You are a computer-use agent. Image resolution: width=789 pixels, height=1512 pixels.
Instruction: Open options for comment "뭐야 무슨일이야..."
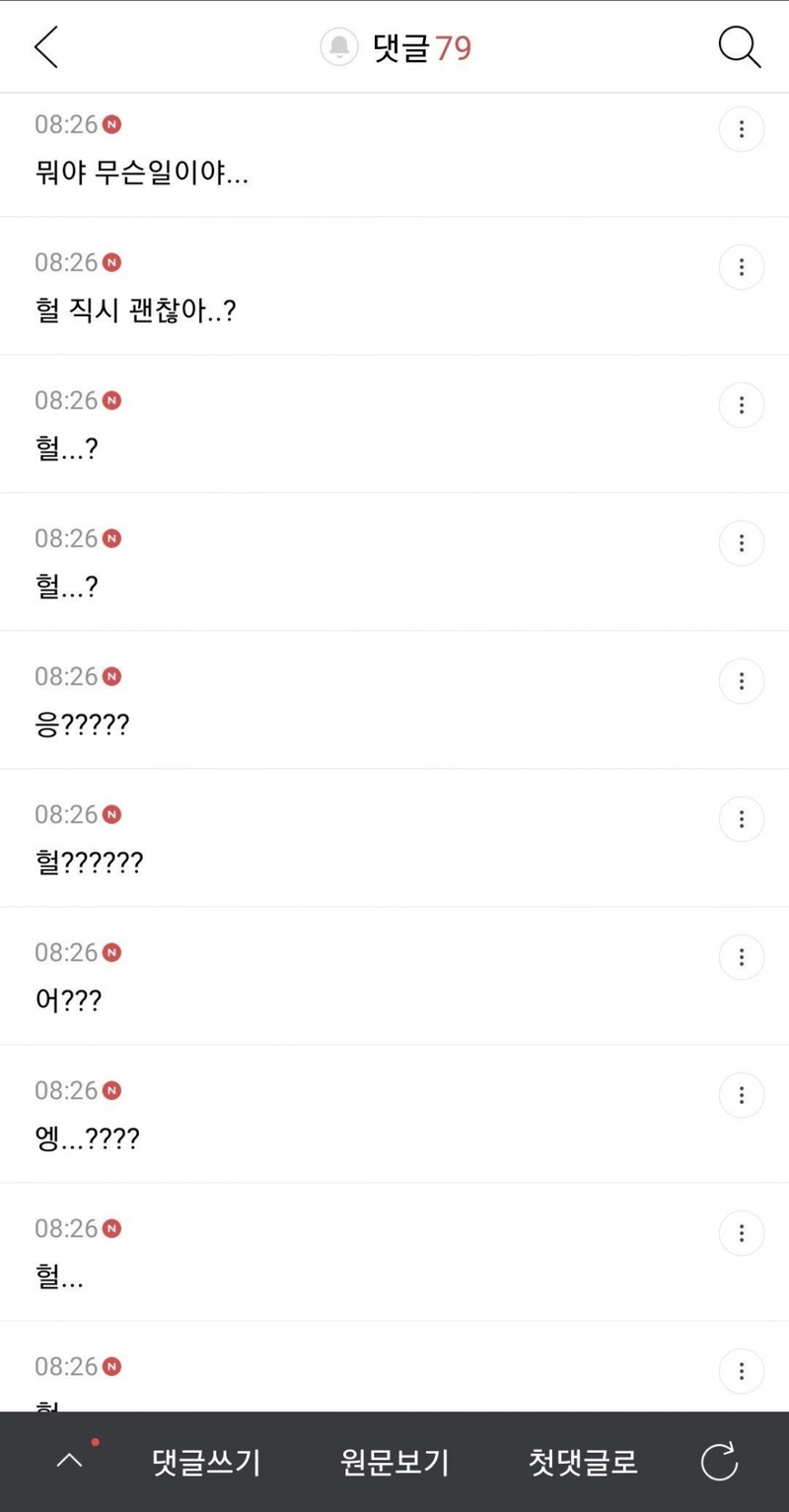[742, 129]
